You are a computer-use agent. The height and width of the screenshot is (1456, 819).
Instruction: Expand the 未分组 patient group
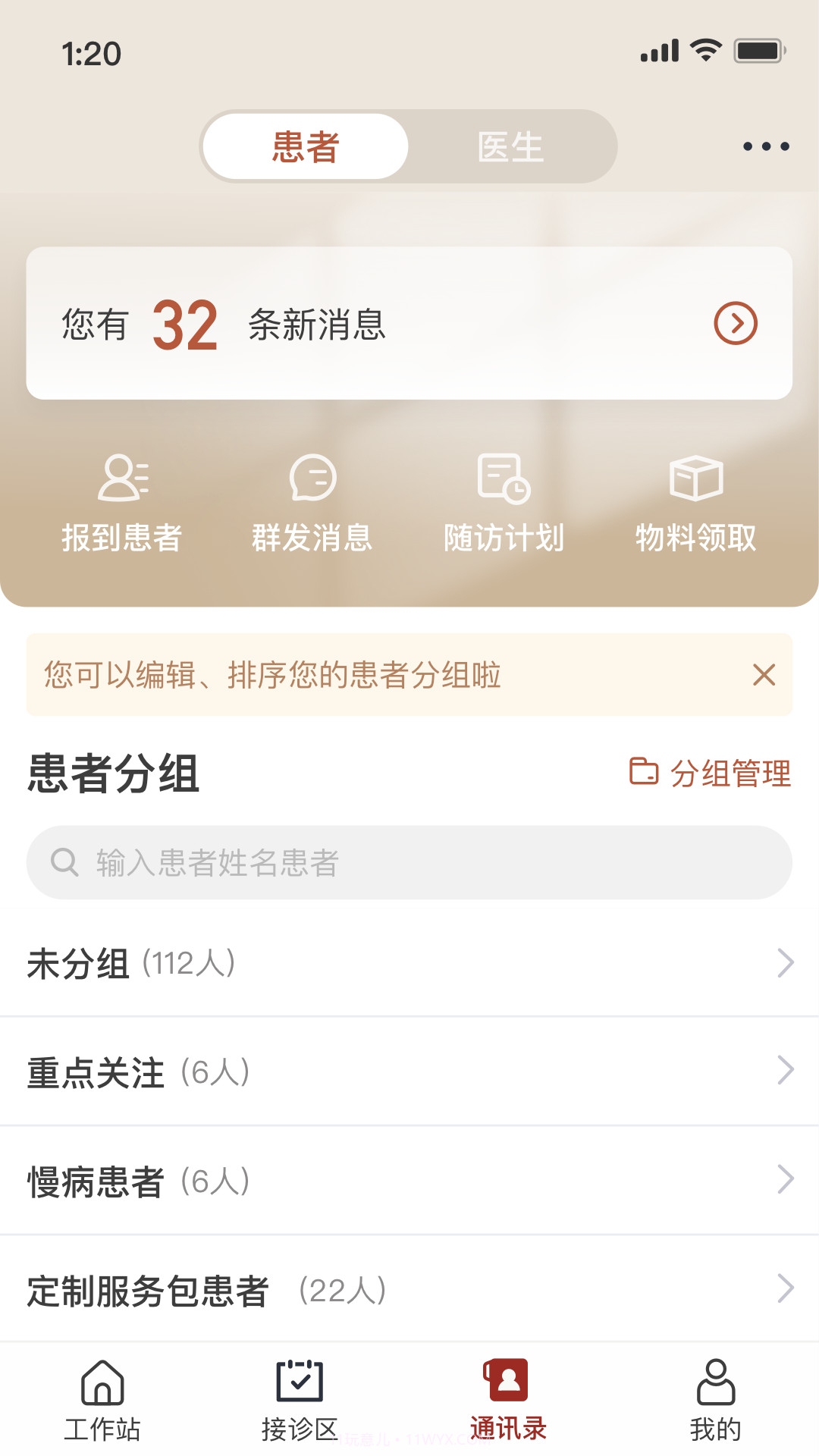pyautogui.click(x=409, y=964)
